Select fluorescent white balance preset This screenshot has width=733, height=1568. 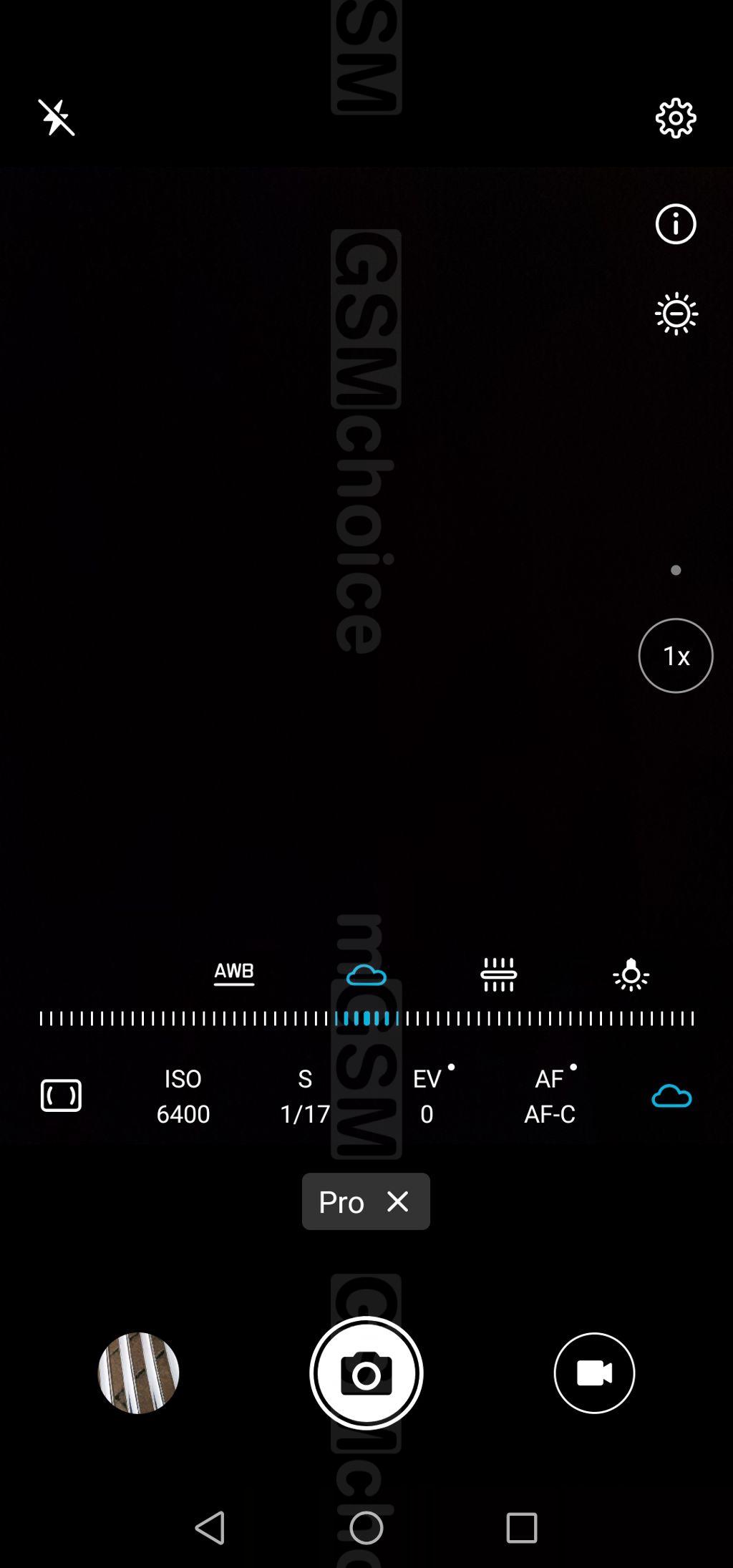pos(499,974)
